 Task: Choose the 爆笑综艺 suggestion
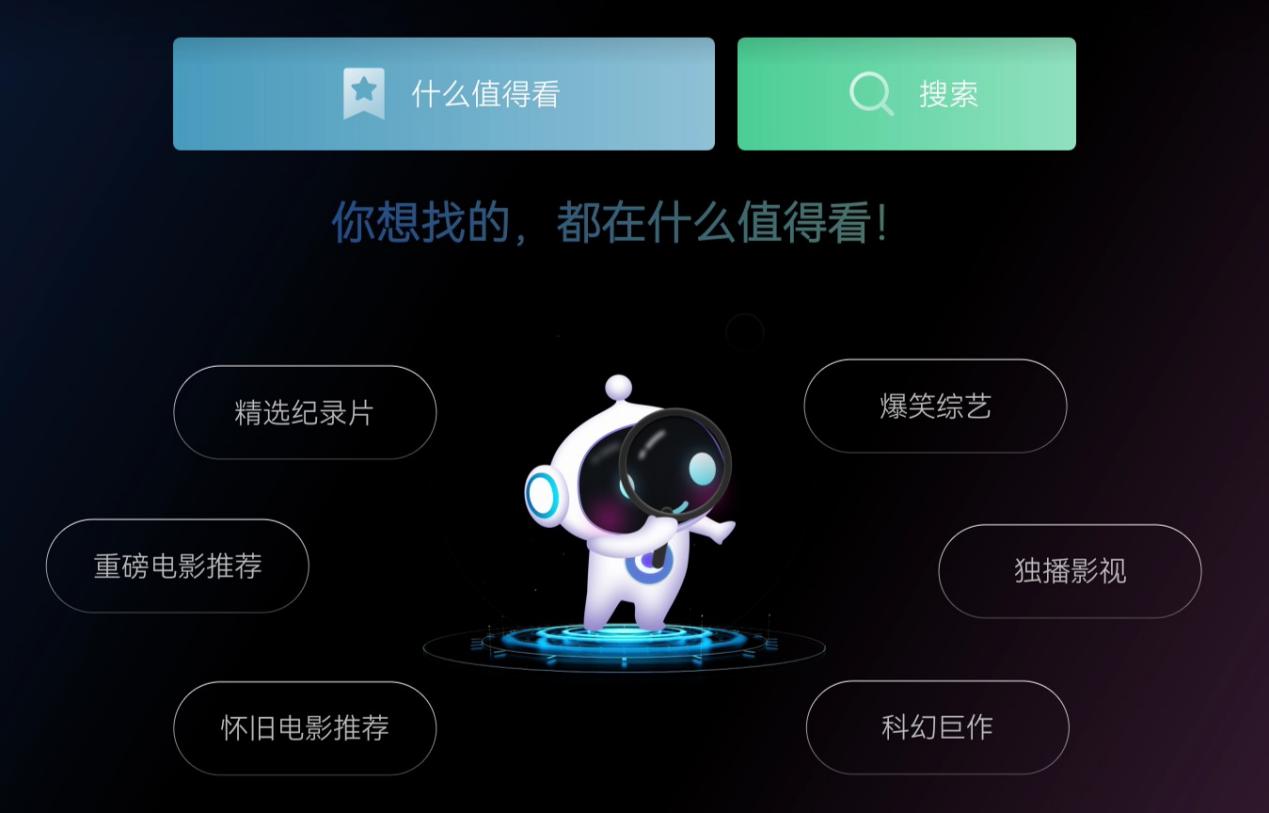point(935,406)
